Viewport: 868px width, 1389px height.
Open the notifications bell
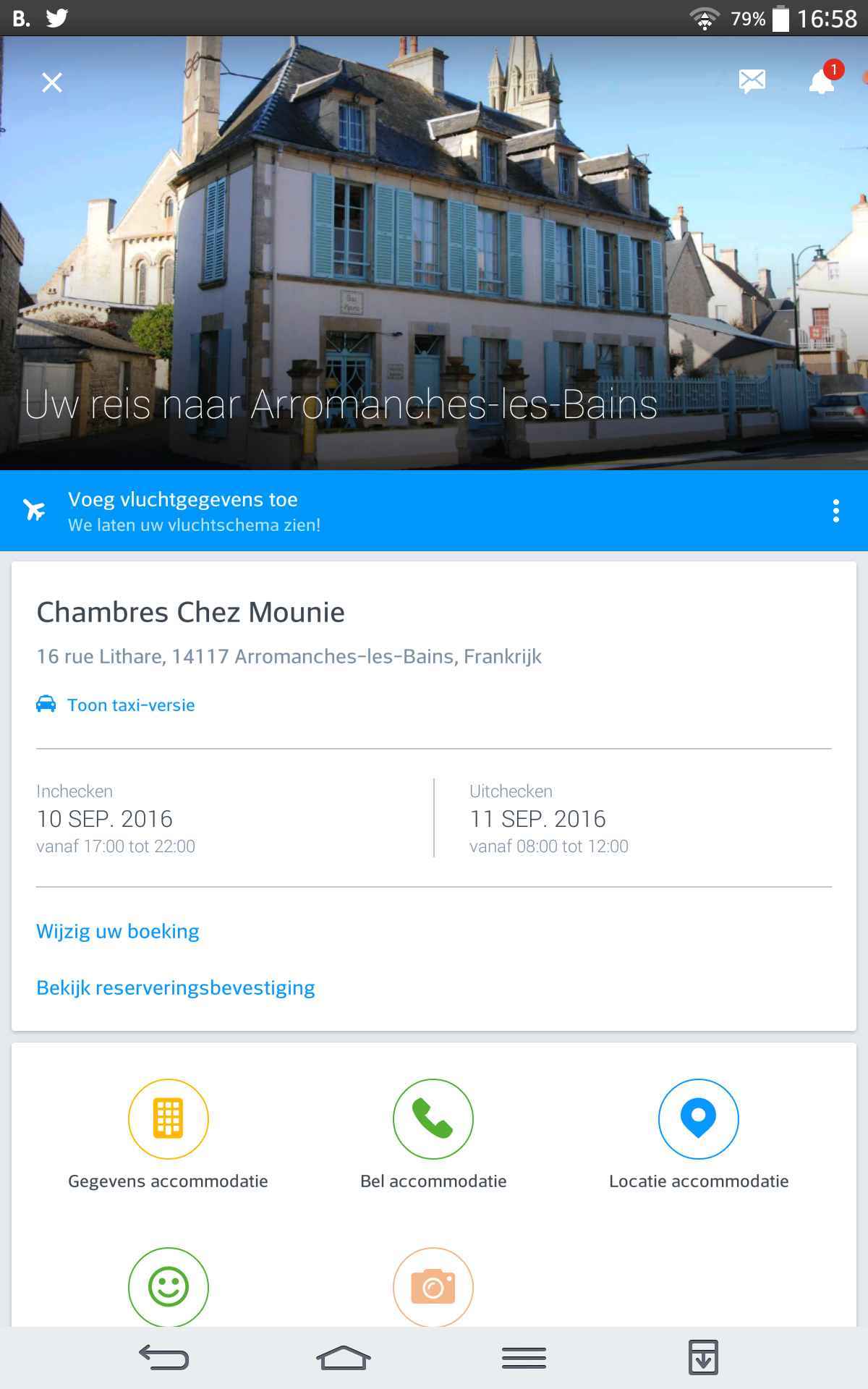click(x=822, y=82)
